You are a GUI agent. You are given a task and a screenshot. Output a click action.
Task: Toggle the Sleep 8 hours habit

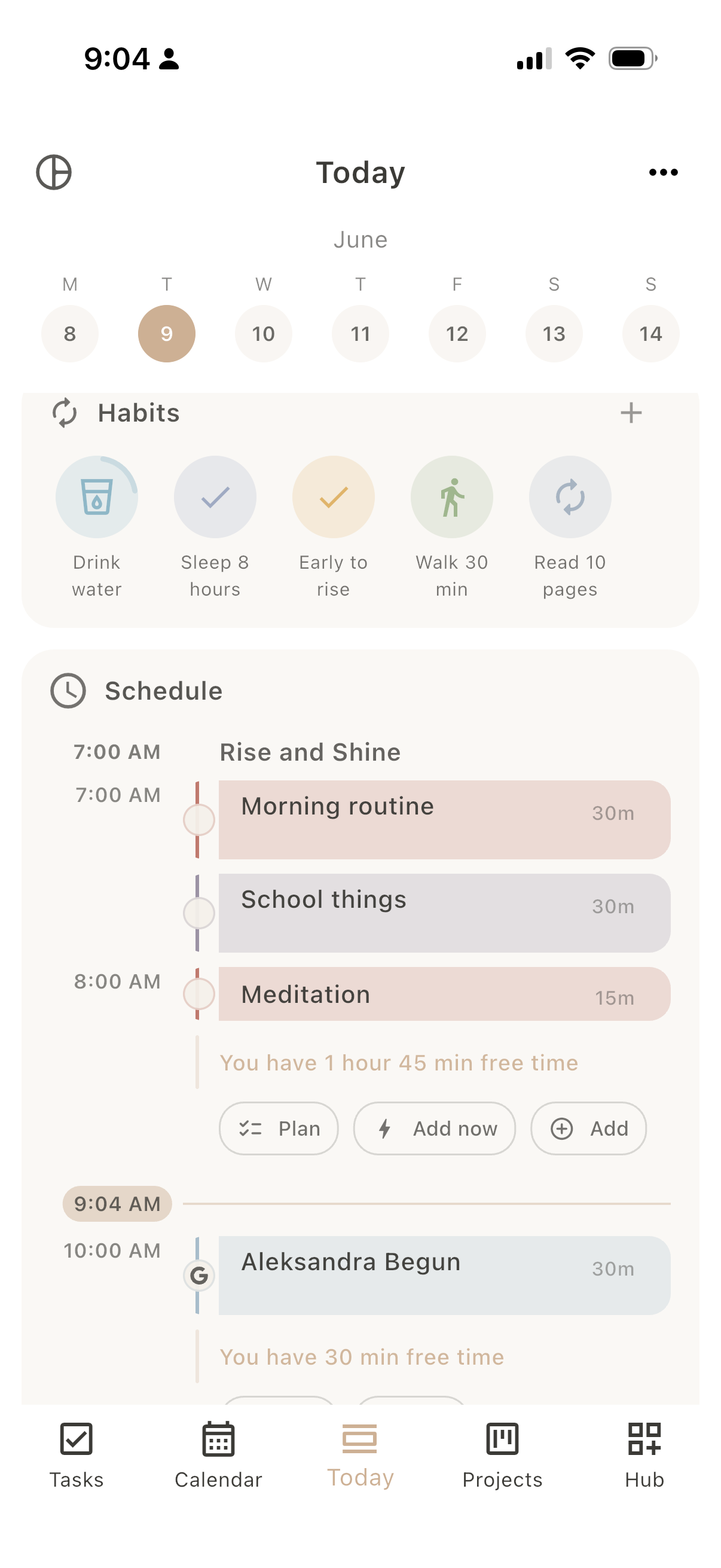215,497
